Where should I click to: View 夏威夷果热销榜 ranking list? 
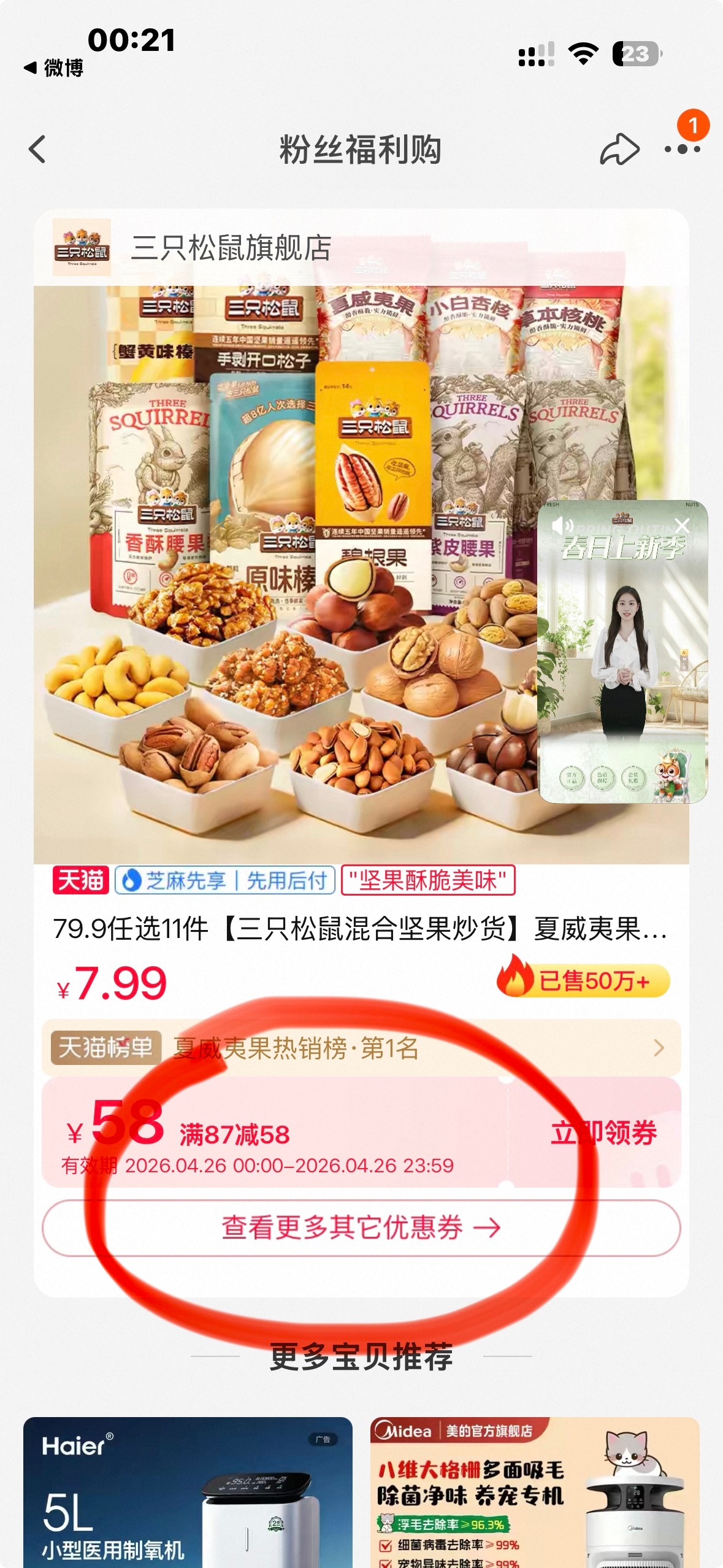[361, 1048]
